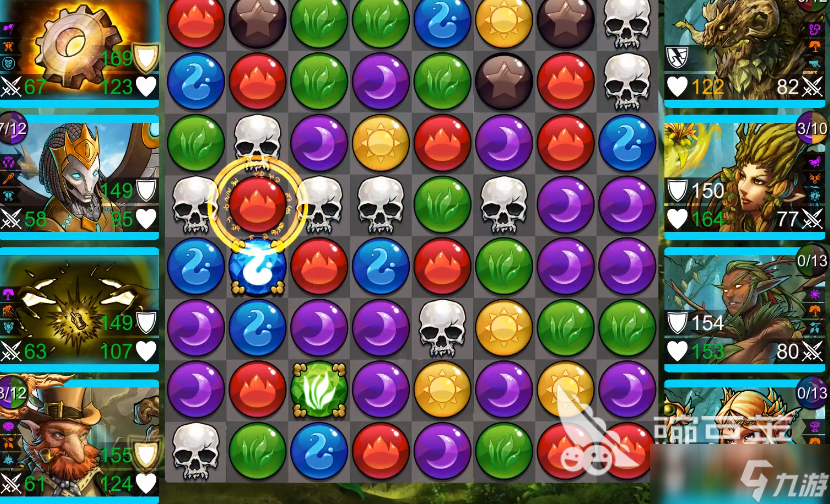Tap the blonde elf enemy showing 0/13 mana
The image size is (830, 504).
[x=746, y=440]
